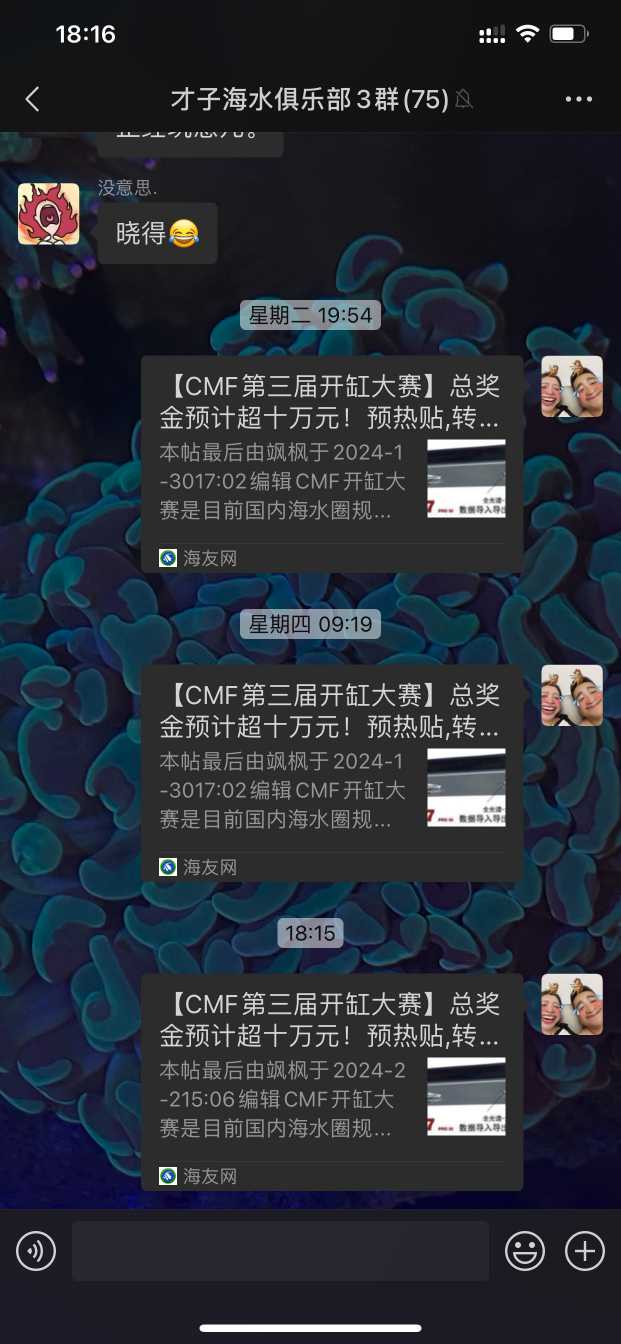Screen dimensions: 621x1344
Task: Open the CMF link card sent at 18:15
Action: click(x=331, y=1082)
